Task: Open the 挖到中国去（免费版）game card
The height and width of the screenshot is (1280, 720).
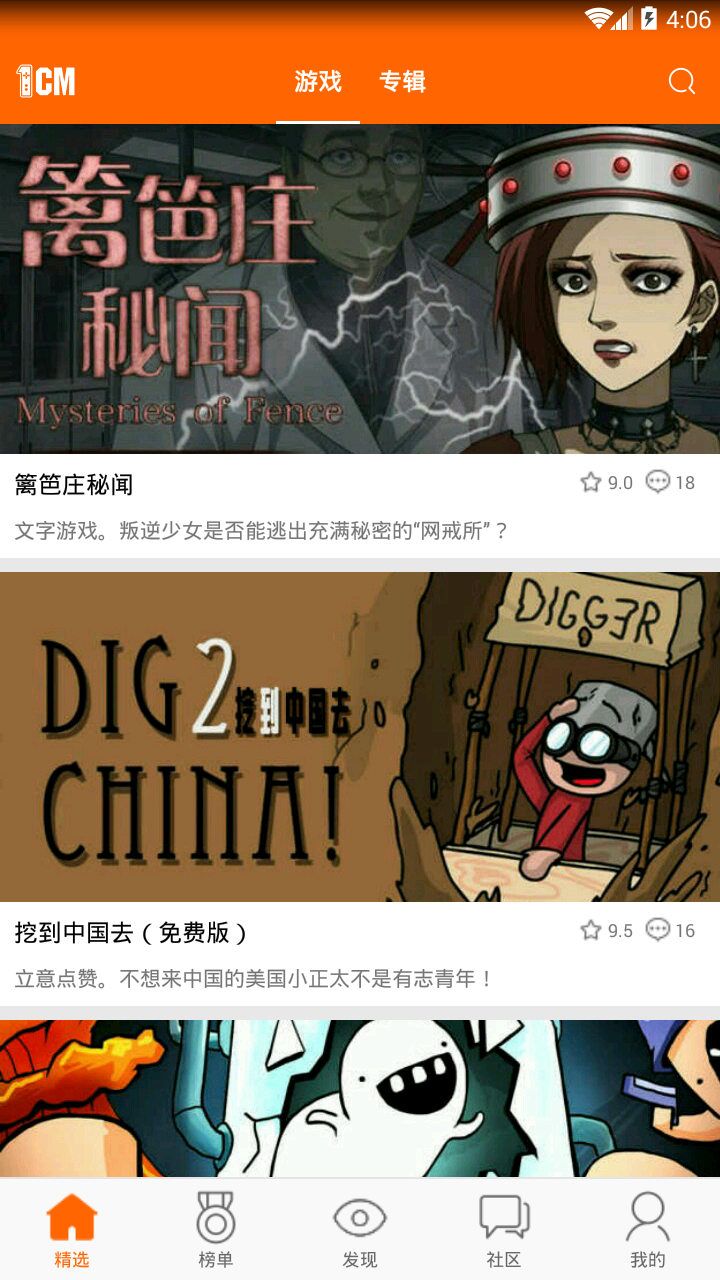Action: tap(360, 737)
